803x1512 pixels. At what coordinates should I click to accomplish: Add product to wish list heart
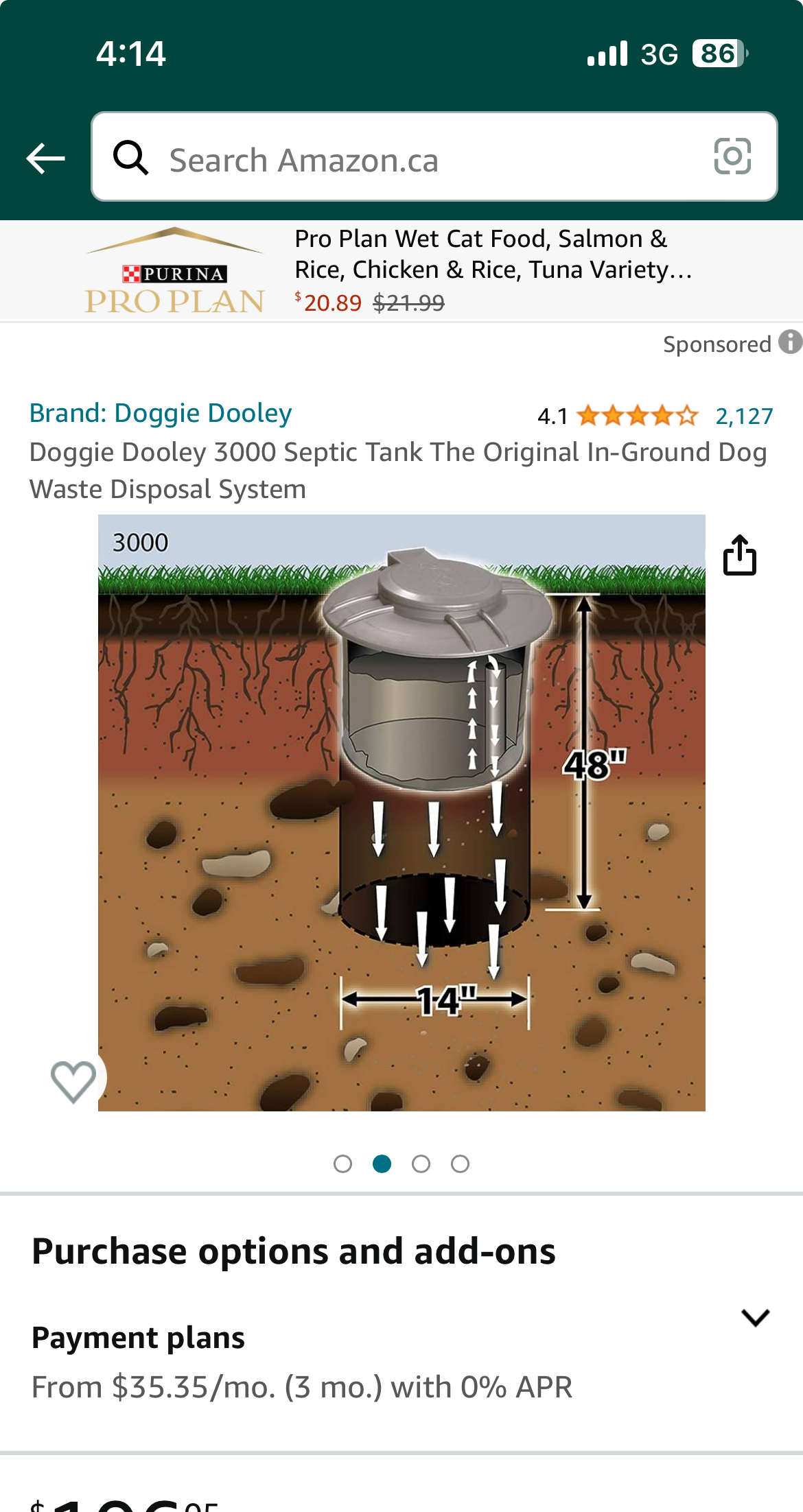(73, 1080)
